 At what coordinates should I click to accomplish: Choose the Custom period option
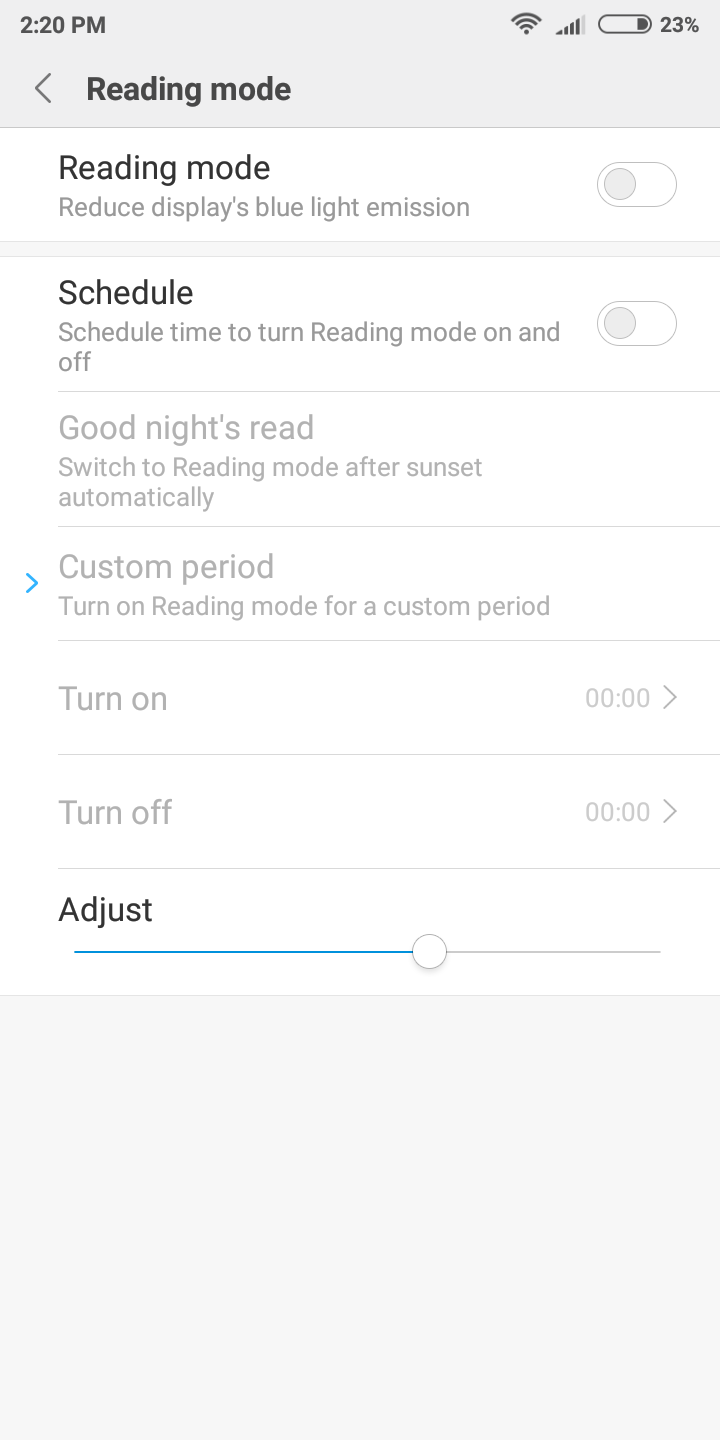(x=360, y=584)
